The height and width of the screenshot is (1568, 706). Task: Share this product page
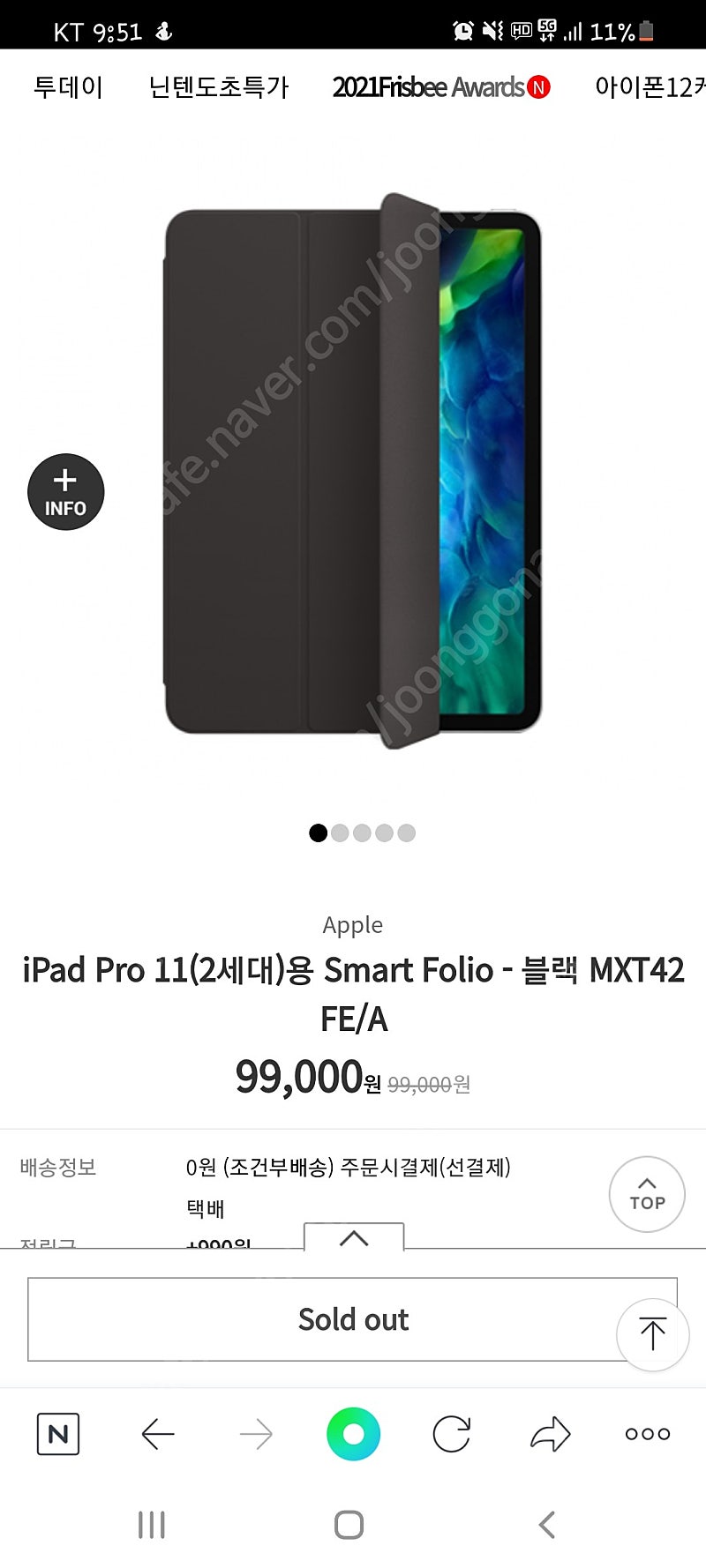pyautogui.click(x=551, y=1435)
